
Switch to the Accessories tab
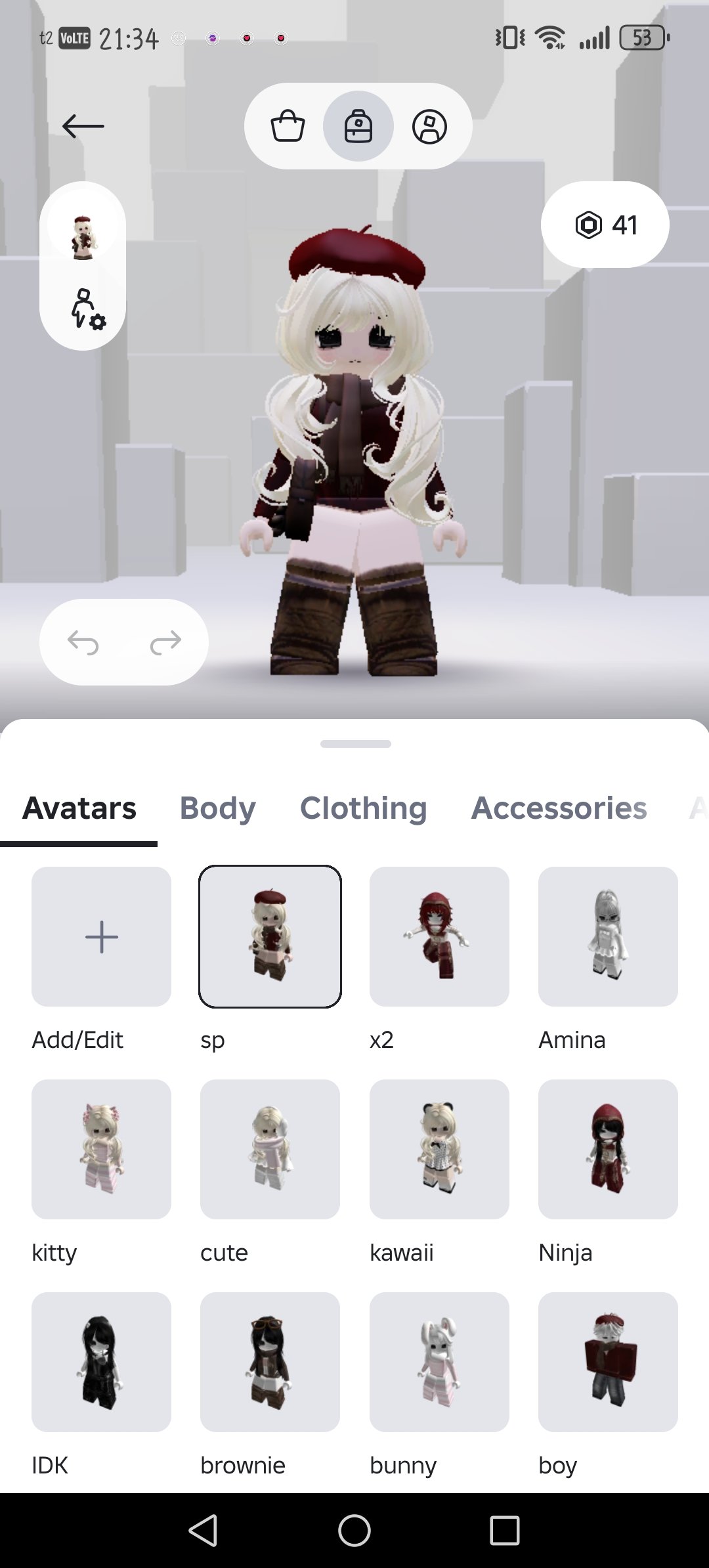tap(559, 808)
